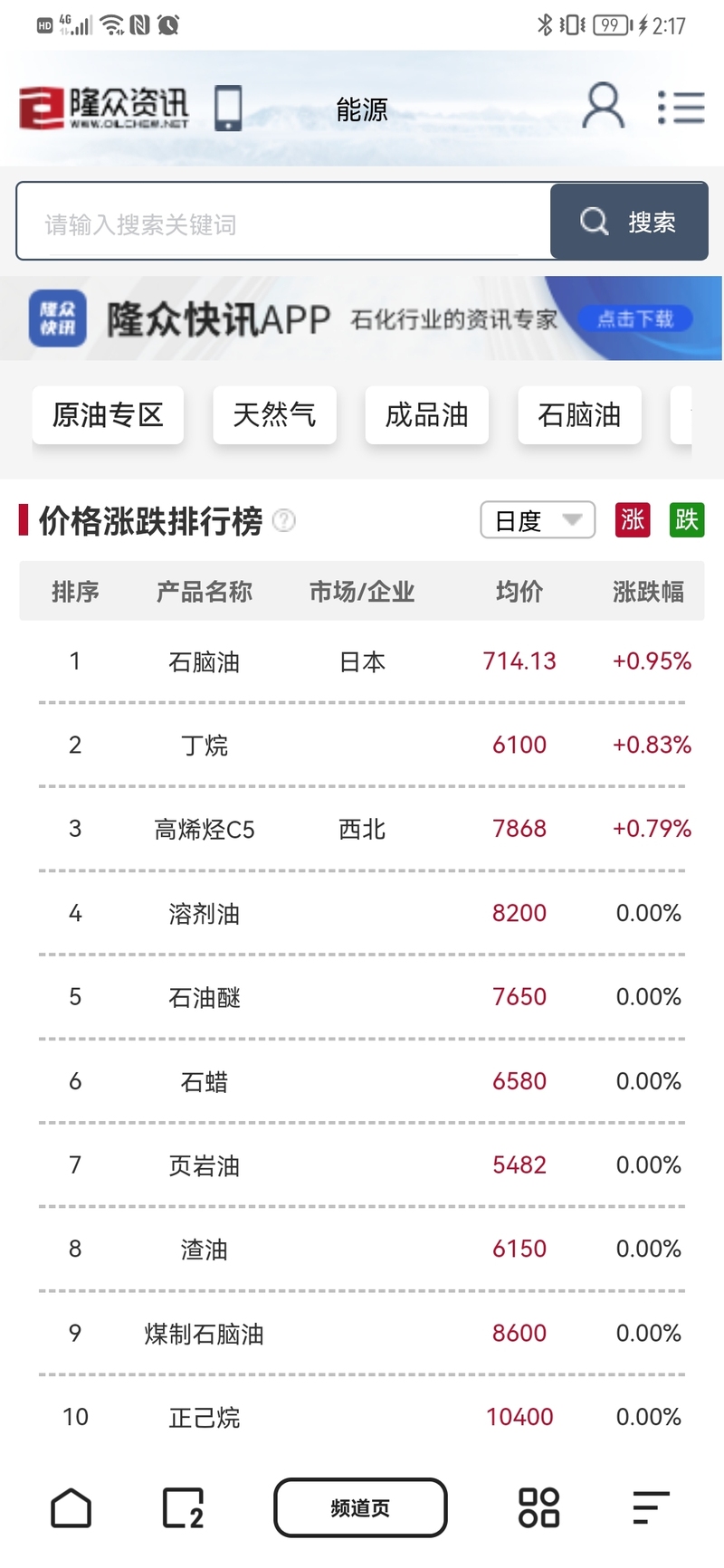Tap the 搜索 search button
Viewport: 724px width, 1568px height.
pos(629,222)
